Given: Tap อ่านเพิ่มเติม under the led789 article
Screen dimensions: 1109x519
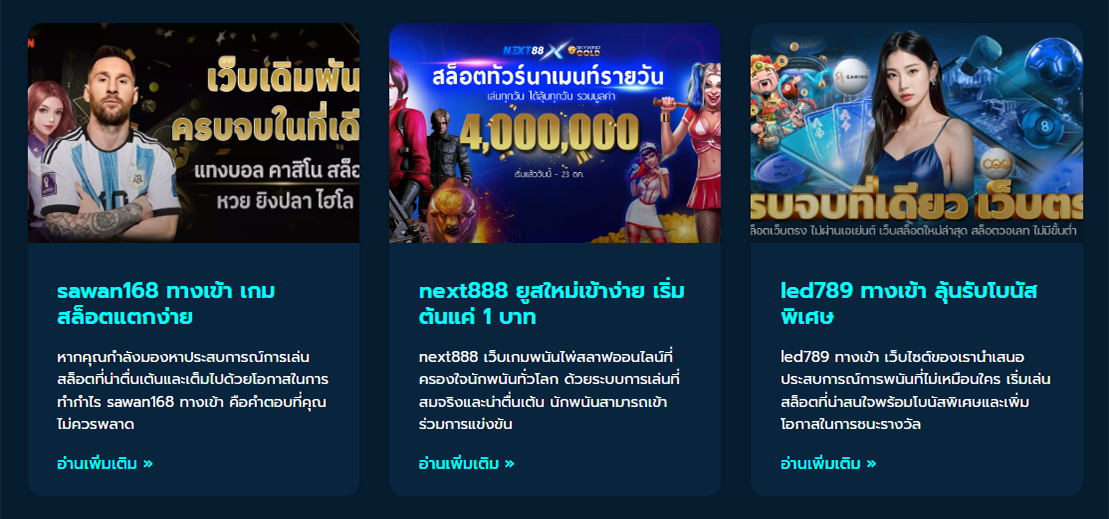Looking at the screenshot, I should (x=828, y=463).
